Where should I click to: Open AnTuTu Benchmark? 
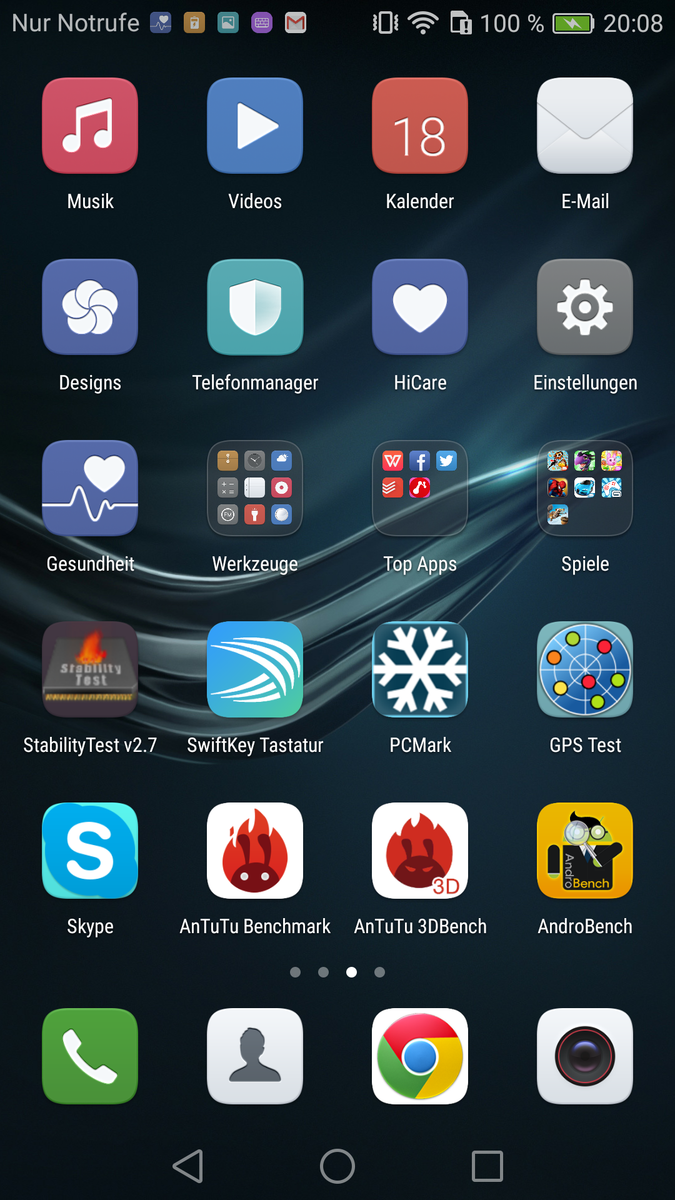255,850
